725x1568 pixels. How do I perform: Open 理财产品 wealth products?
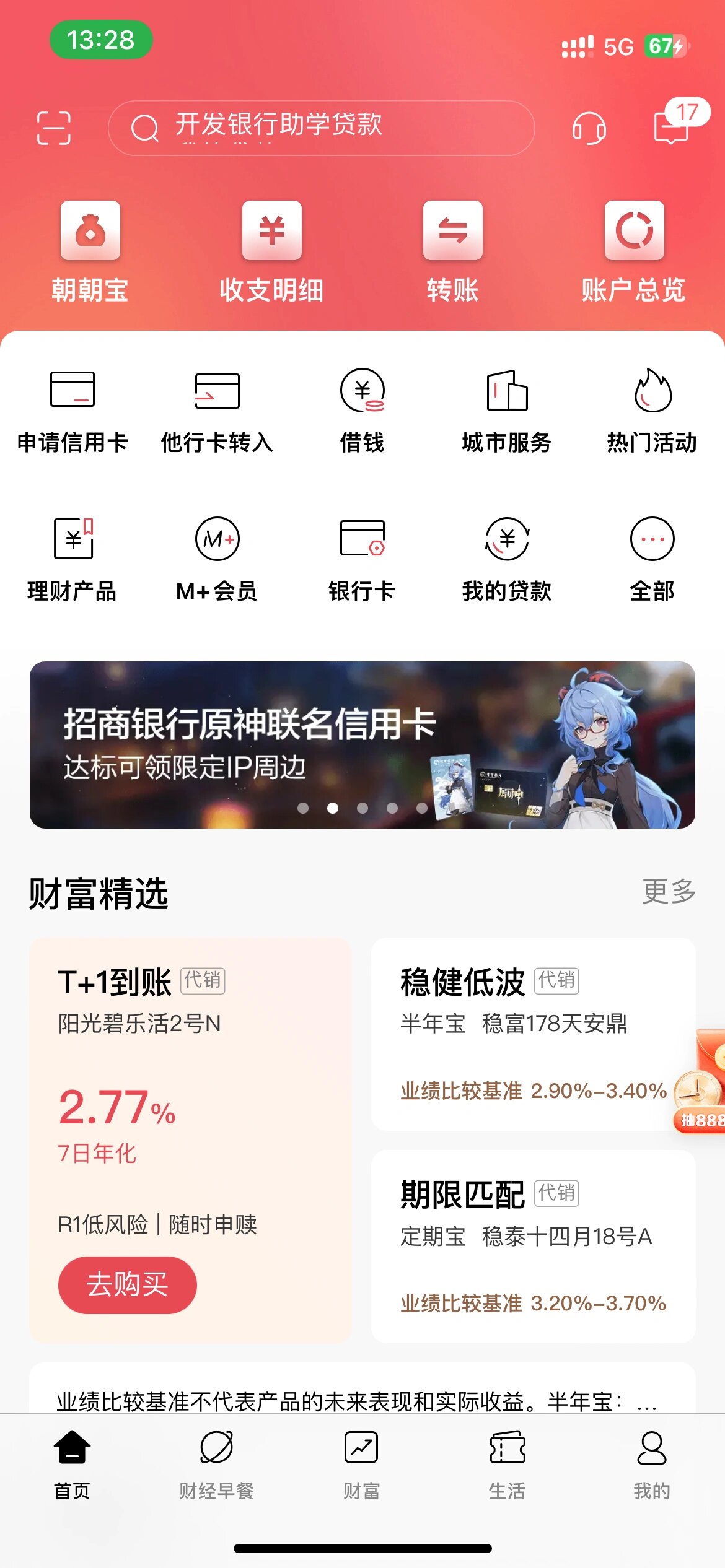pyautogui.click(x=72, y=557)
